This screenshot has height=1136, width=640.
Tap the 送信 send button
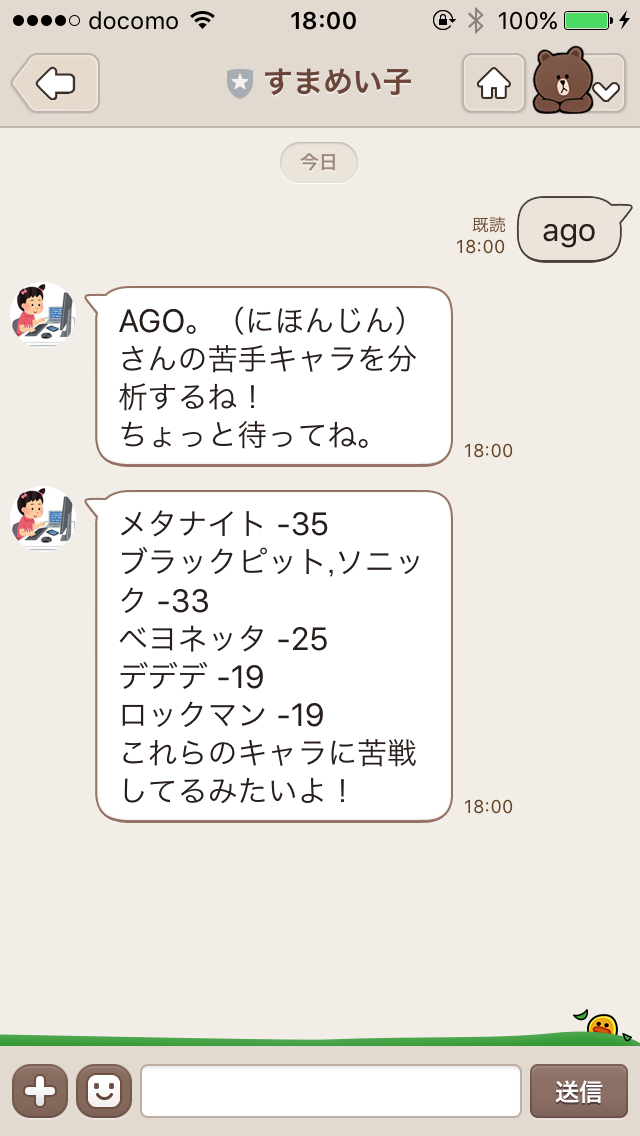[578, 1090]
